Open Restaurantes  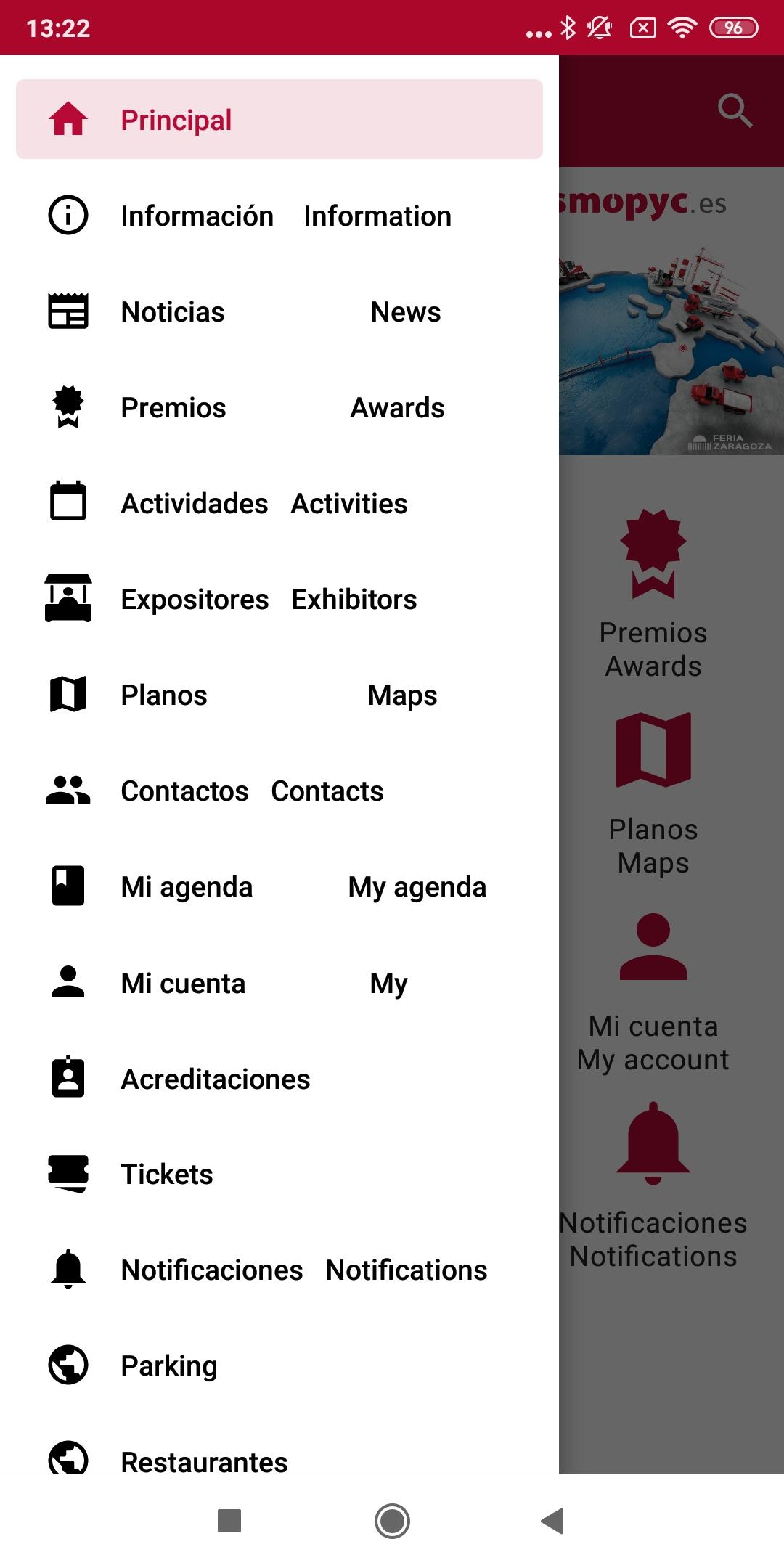point(279,1454)
